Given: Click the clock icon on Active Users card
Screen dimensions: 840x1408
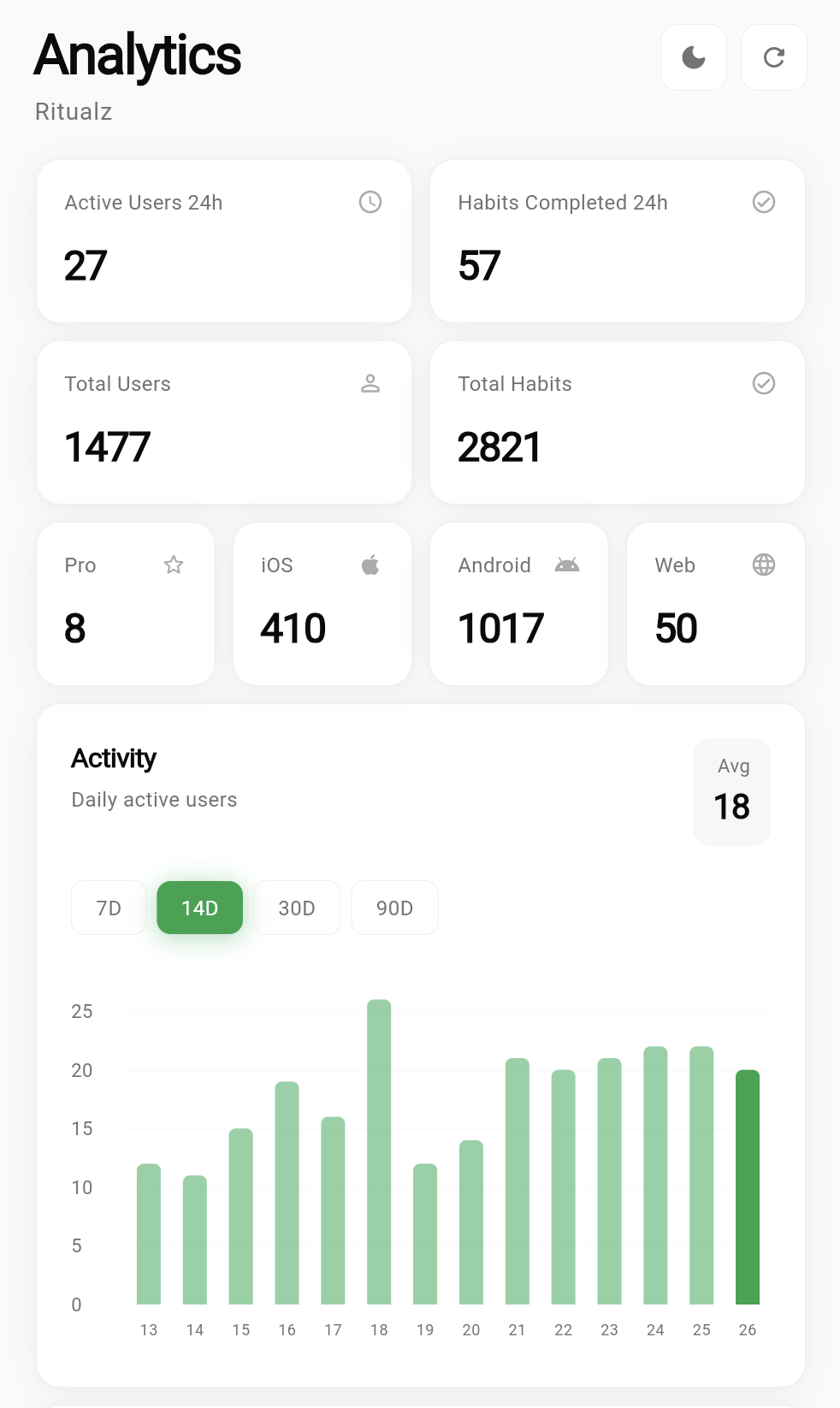Looking at the screenshot, I should point(370,203).
